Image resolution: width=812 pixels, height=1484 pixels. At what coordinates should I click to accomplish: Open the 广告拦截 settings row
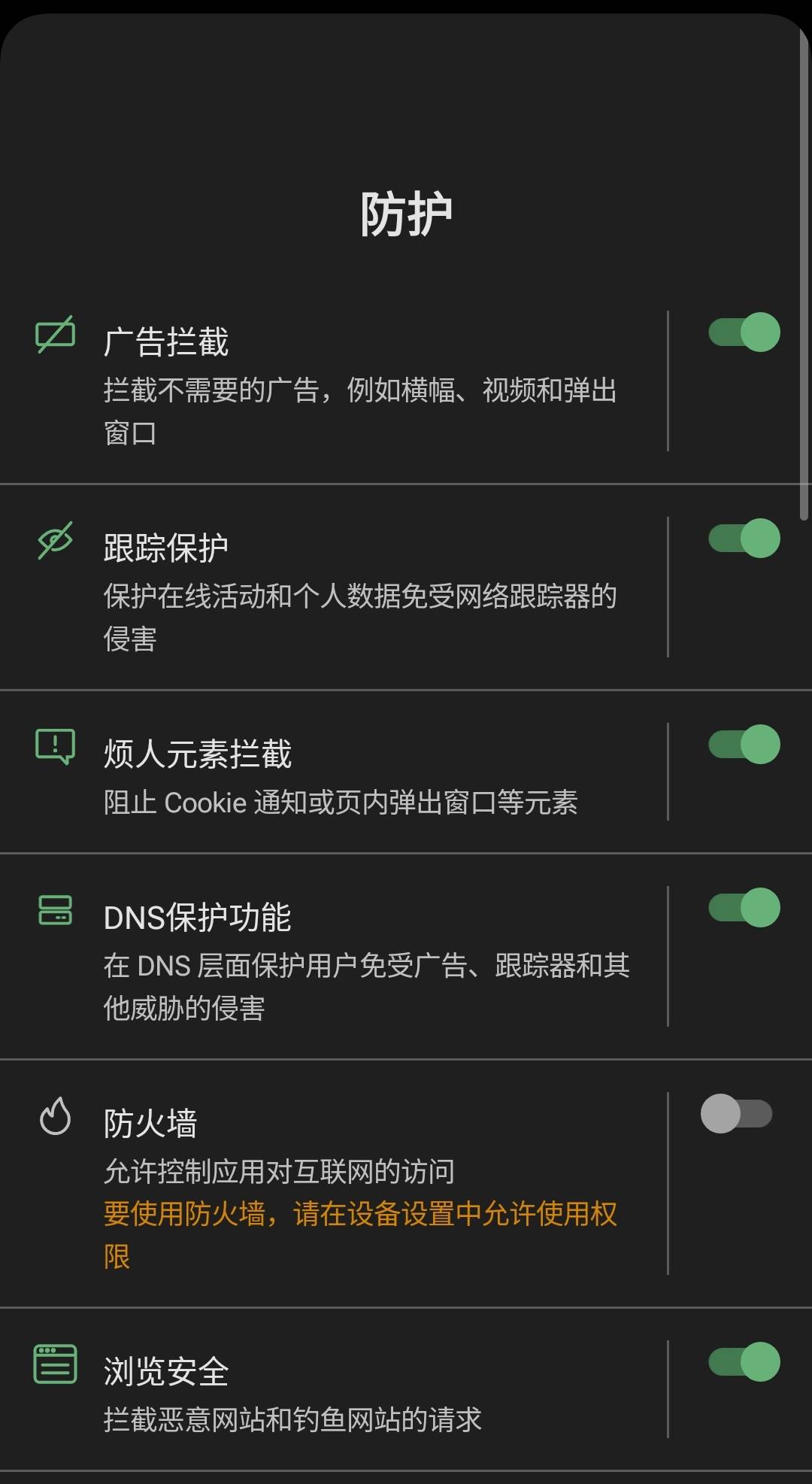click(x=333, y=381)
